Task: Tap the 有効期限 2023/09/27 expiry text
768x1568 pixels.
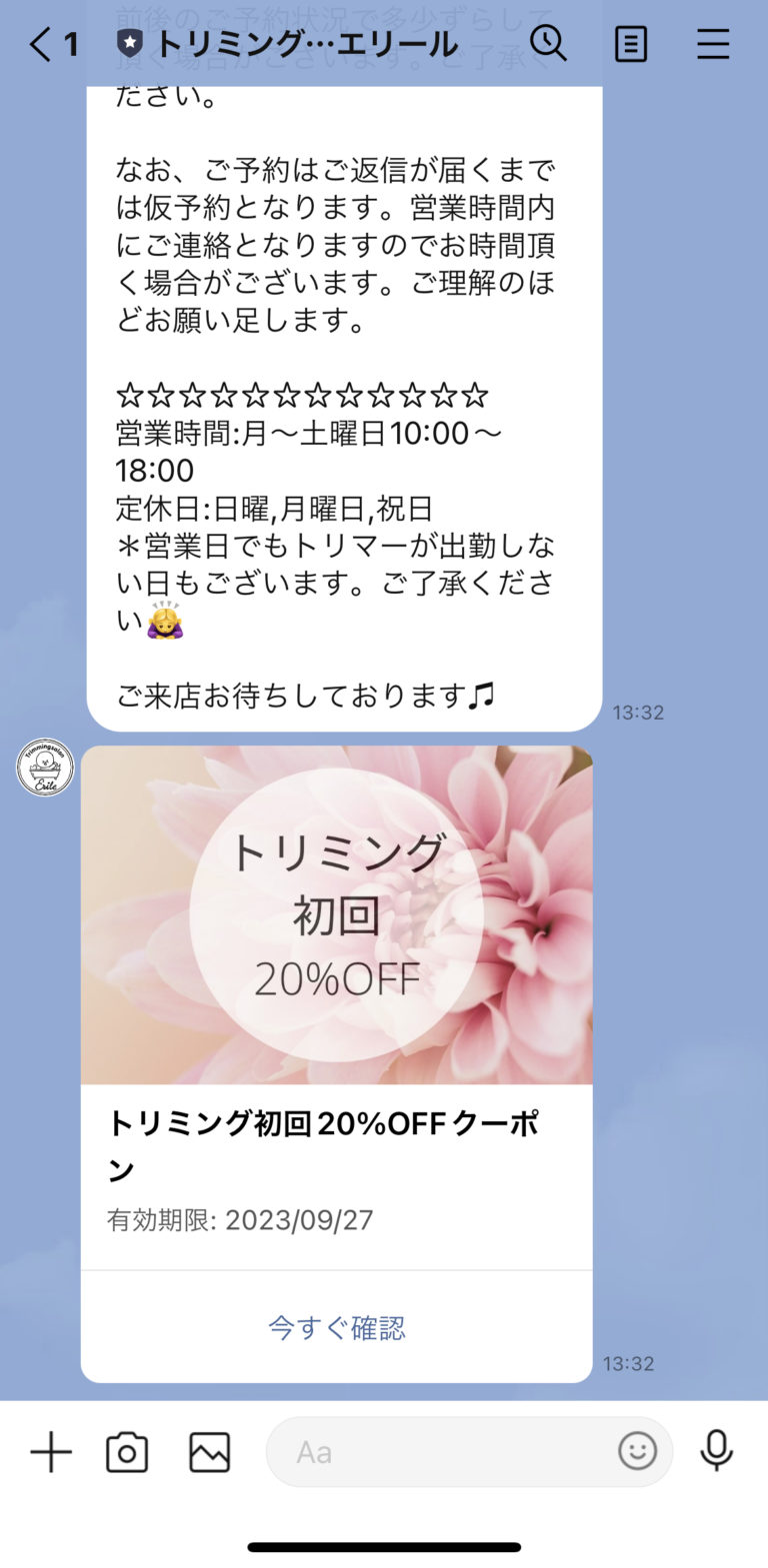Action: click(239, 1220)
